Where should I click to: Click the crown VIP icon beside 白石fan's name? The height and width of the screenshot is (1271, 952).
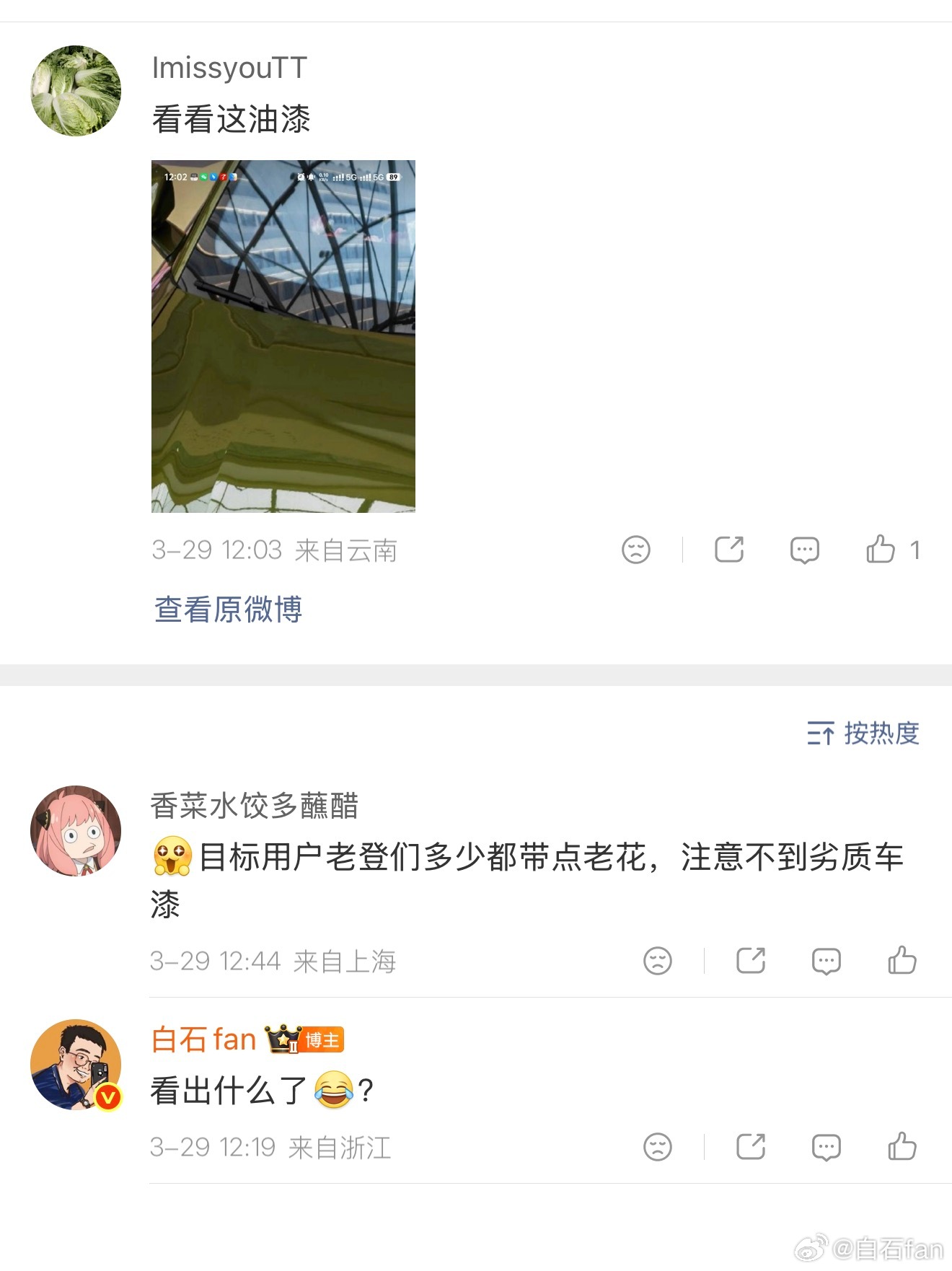(280, 1039)
